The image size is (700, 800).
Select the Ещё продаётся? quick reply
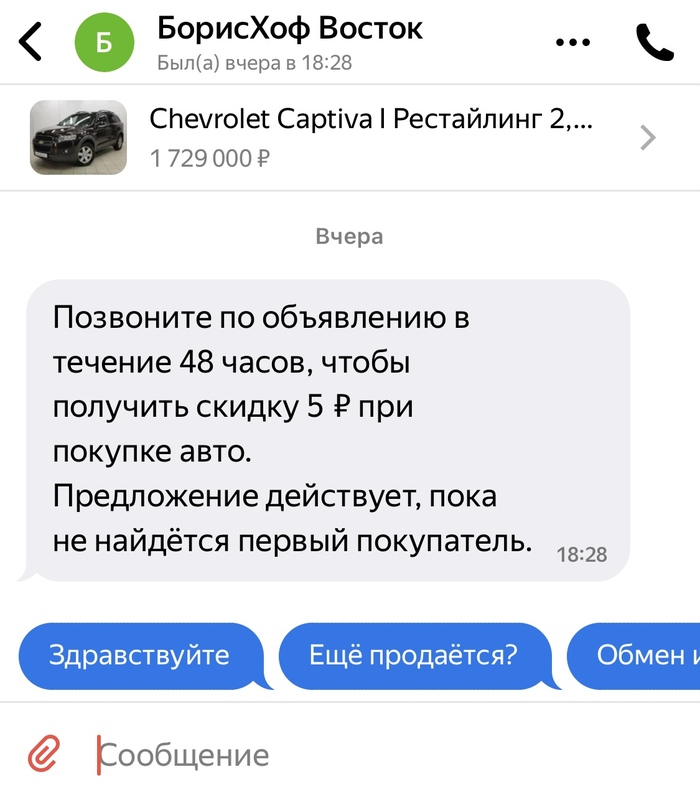pos(412,656)
